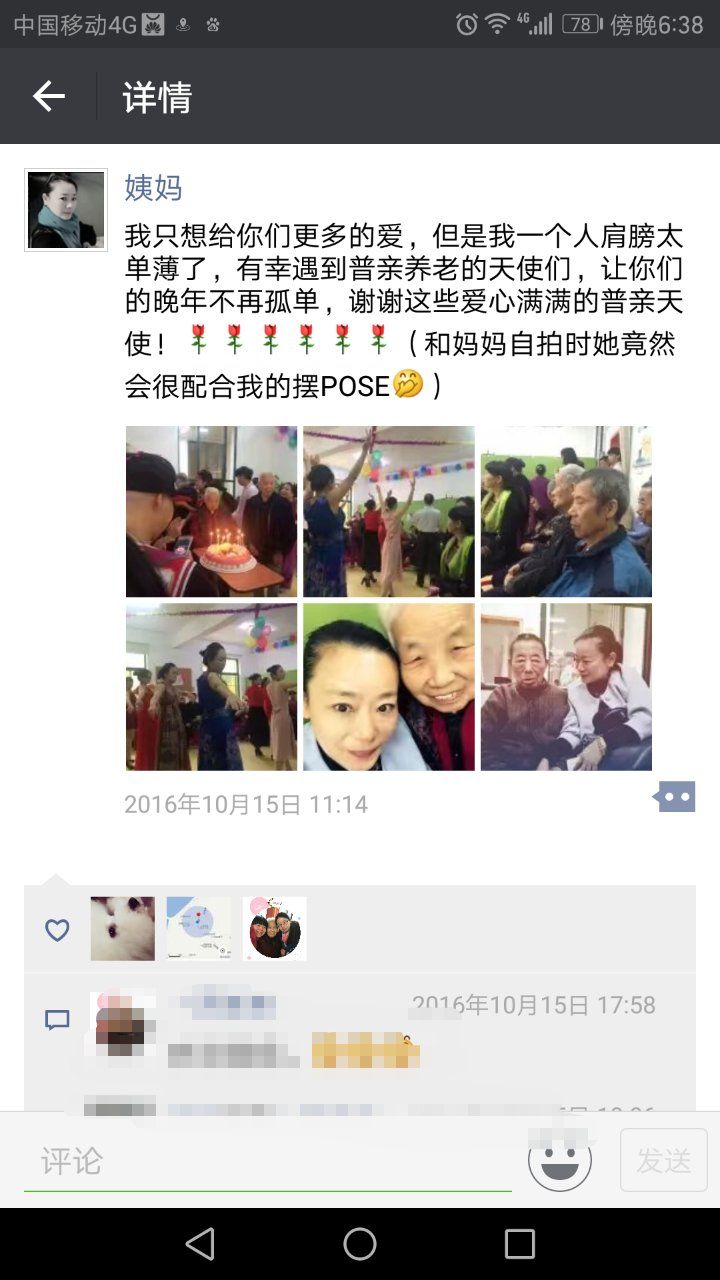This screenshot has height=1280, width=720.
Task: View the photo of seated elderly audience
Action: 566,512
